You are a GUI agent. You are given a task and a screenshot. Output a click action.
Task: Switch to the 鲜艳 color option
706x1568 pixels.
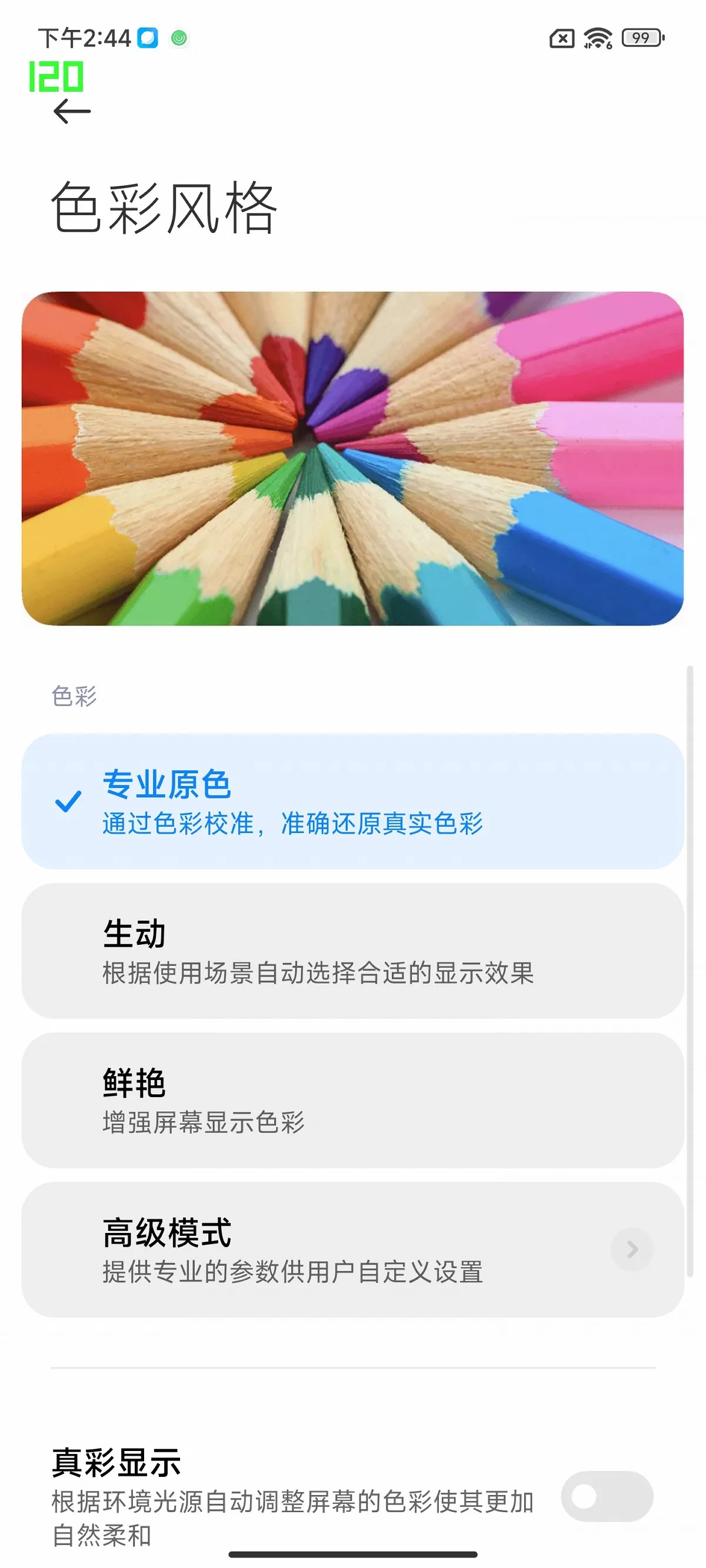pos(352,1100)
